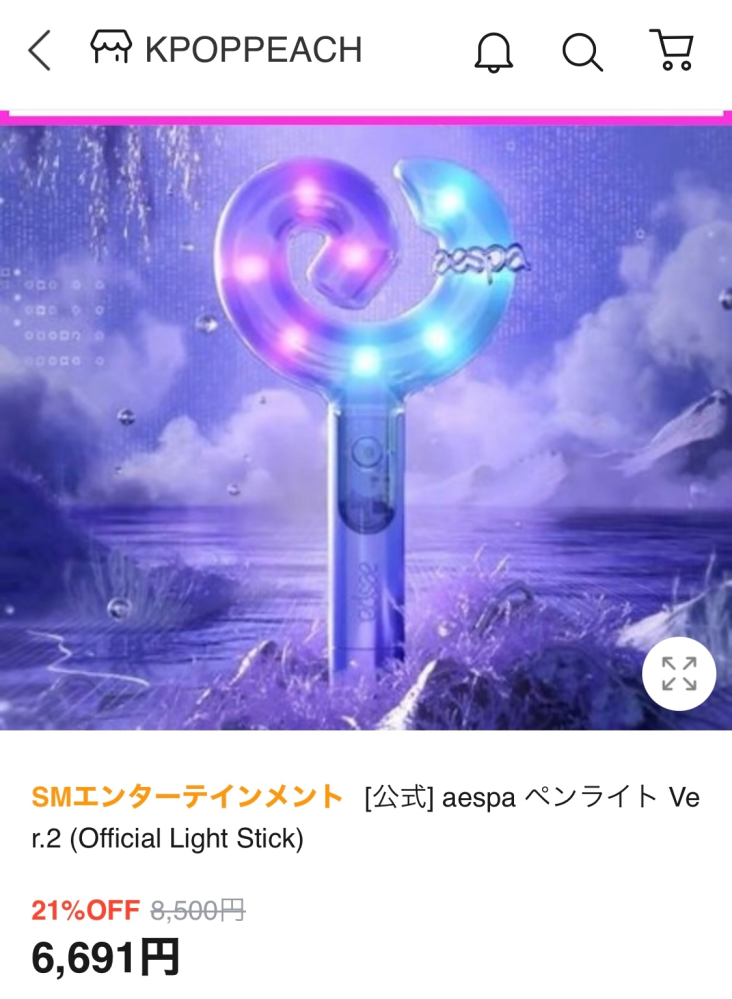Open the shopping cart
732x999 pixels.
(x=671, y=49)
